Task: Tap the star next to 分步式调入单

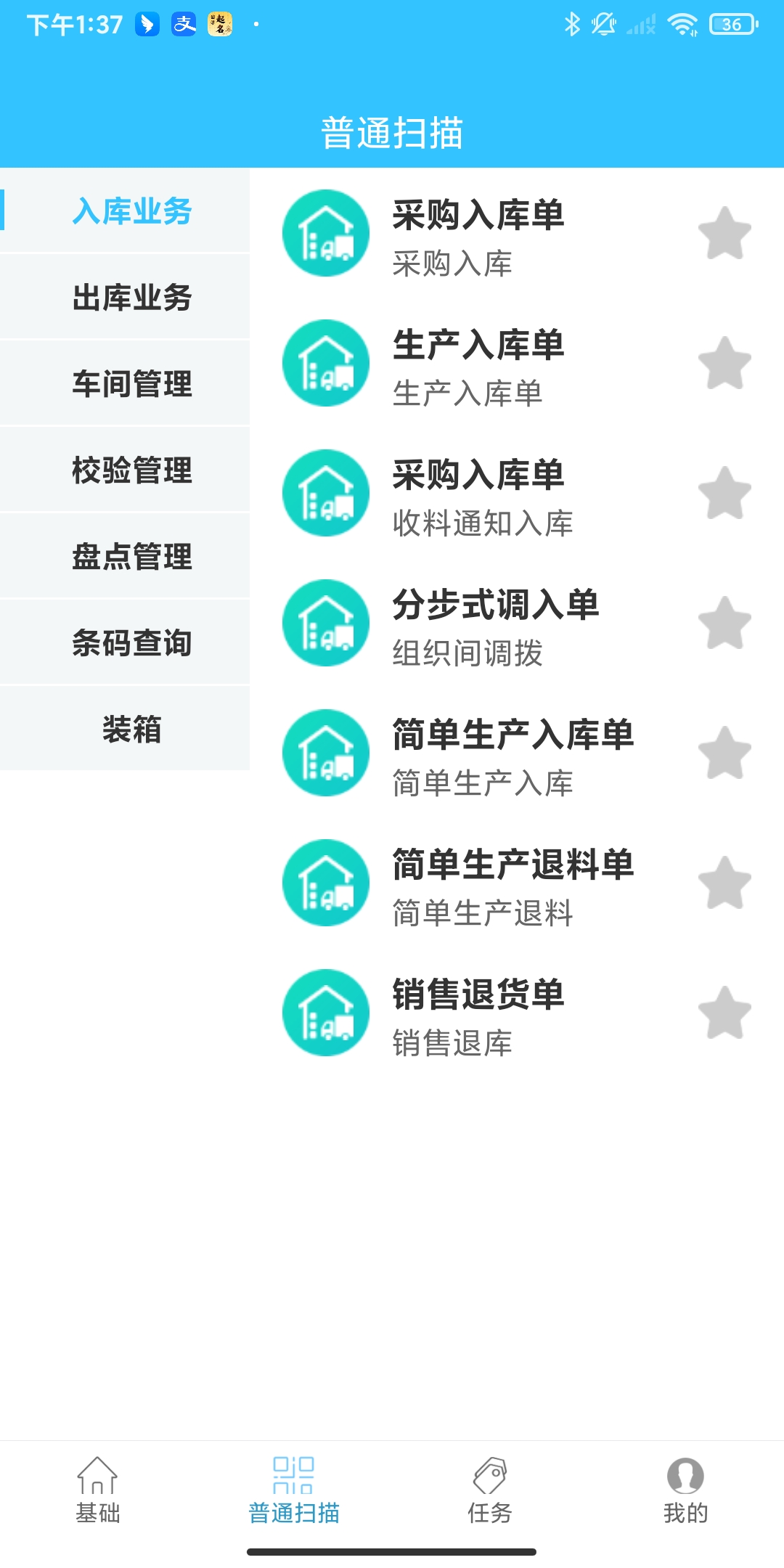Action: pos(724,623)
